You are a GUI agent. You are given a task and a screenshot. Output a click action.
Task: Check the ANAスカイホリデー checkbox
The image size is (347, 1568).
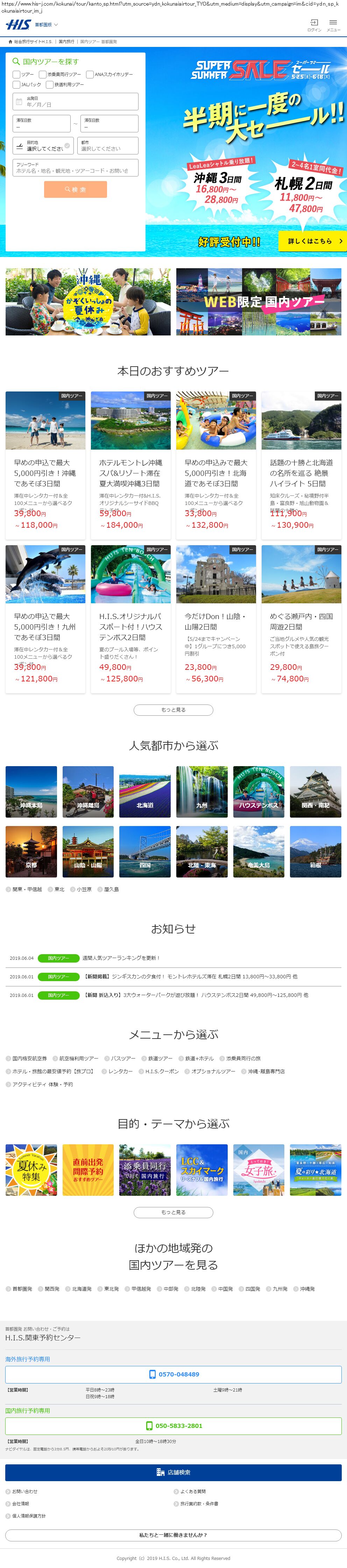click(90, 74)
